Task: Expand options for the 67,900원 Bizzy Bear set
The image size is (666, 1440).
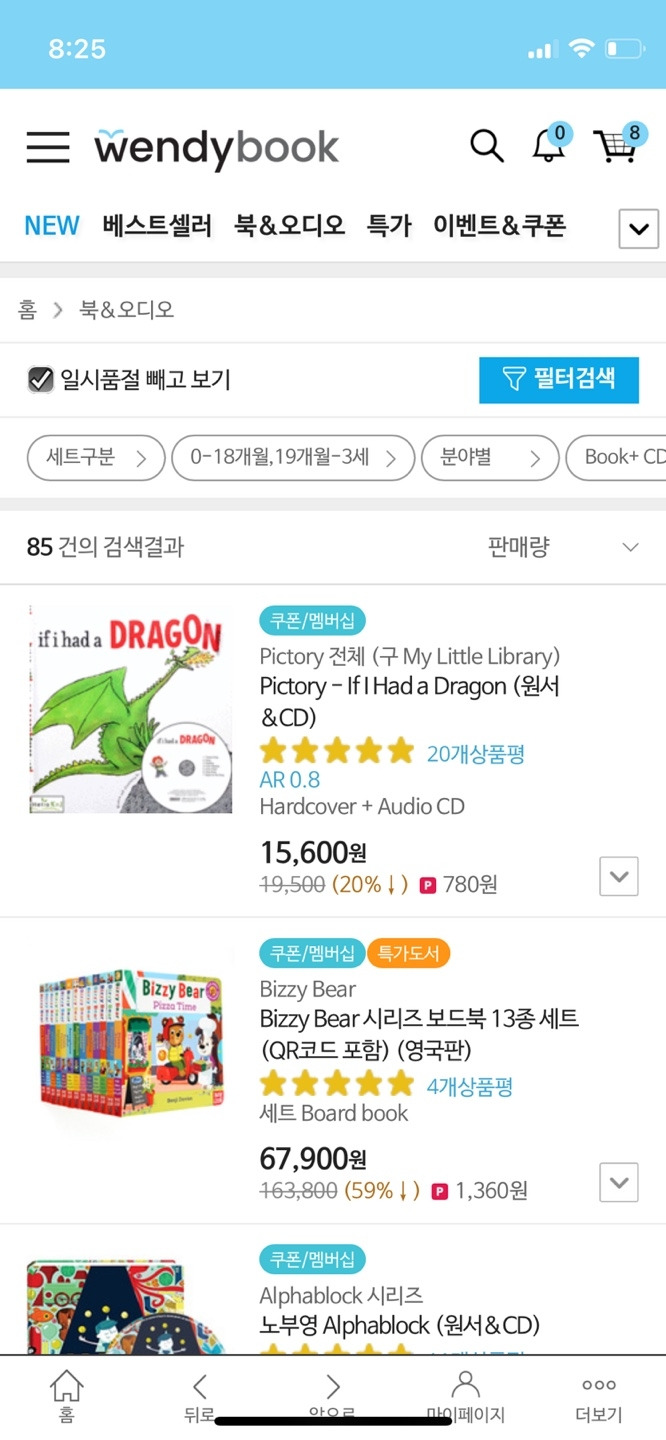Action: click(x=619, y=1183)
